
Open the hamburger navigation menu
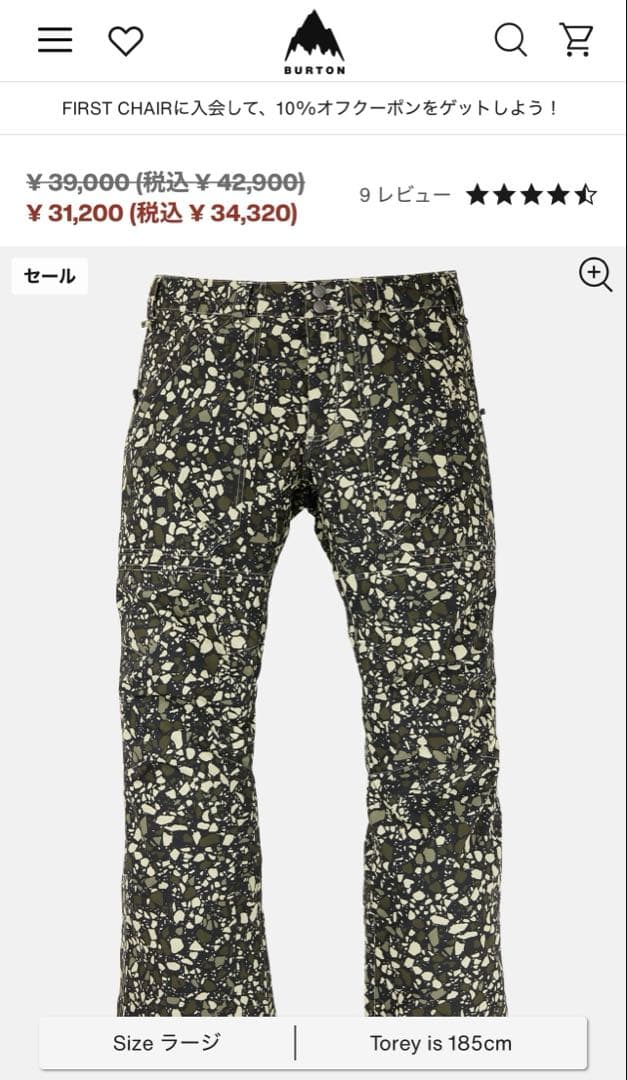[x=55, y=40]
